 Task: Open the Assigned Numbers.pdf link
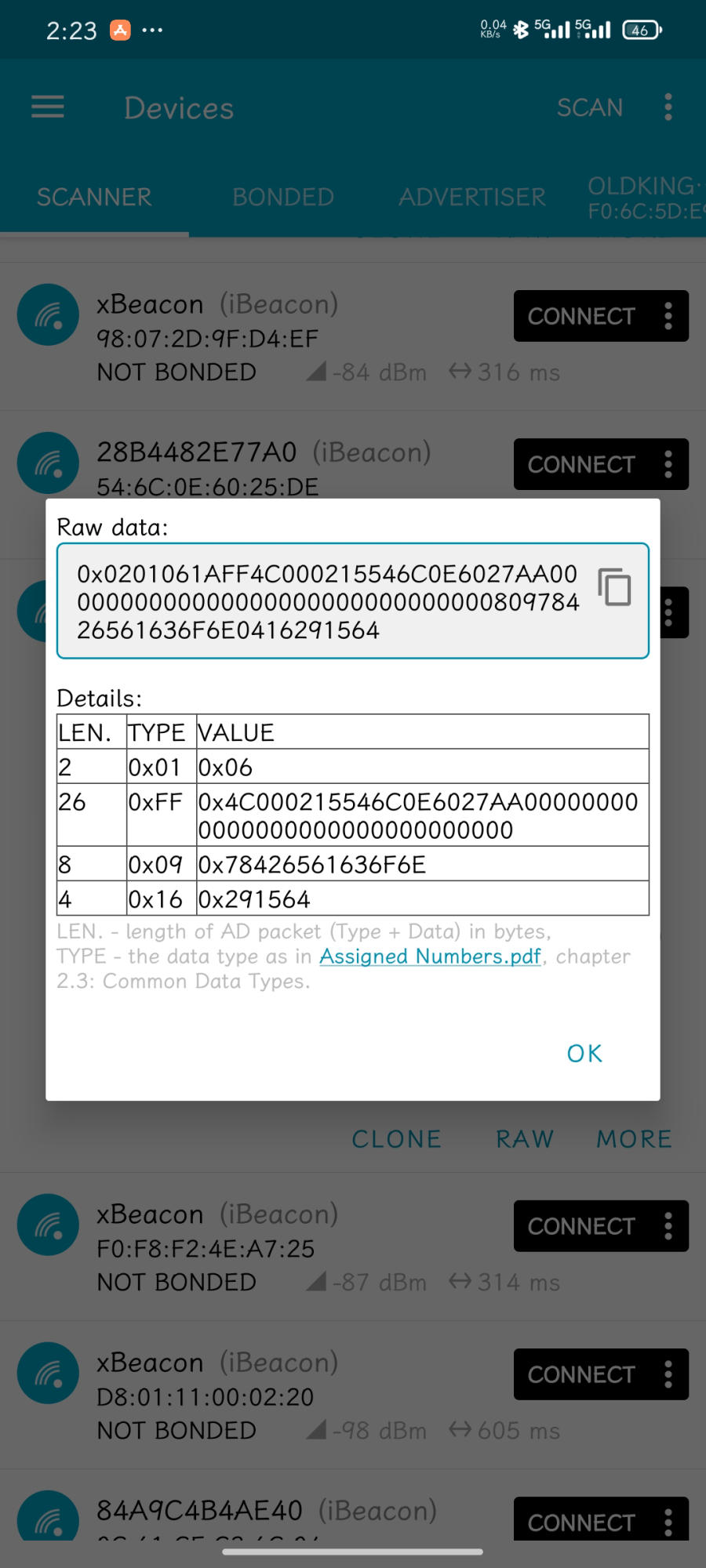tap(430, 956)
